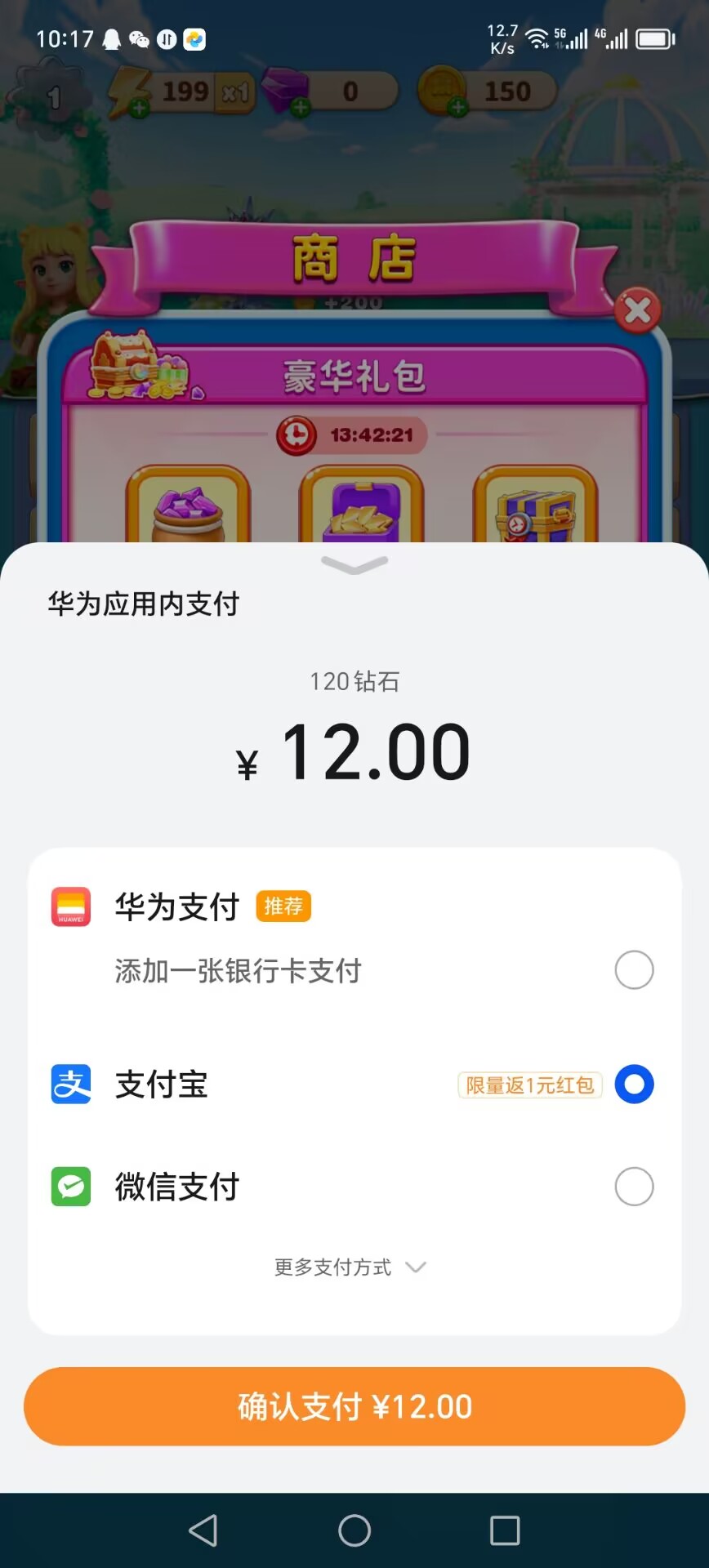The height and width of the screenshot is (1568, 709).
Task: Collapse the payment sheet with down chevron
Action: [x=354, y=564]
